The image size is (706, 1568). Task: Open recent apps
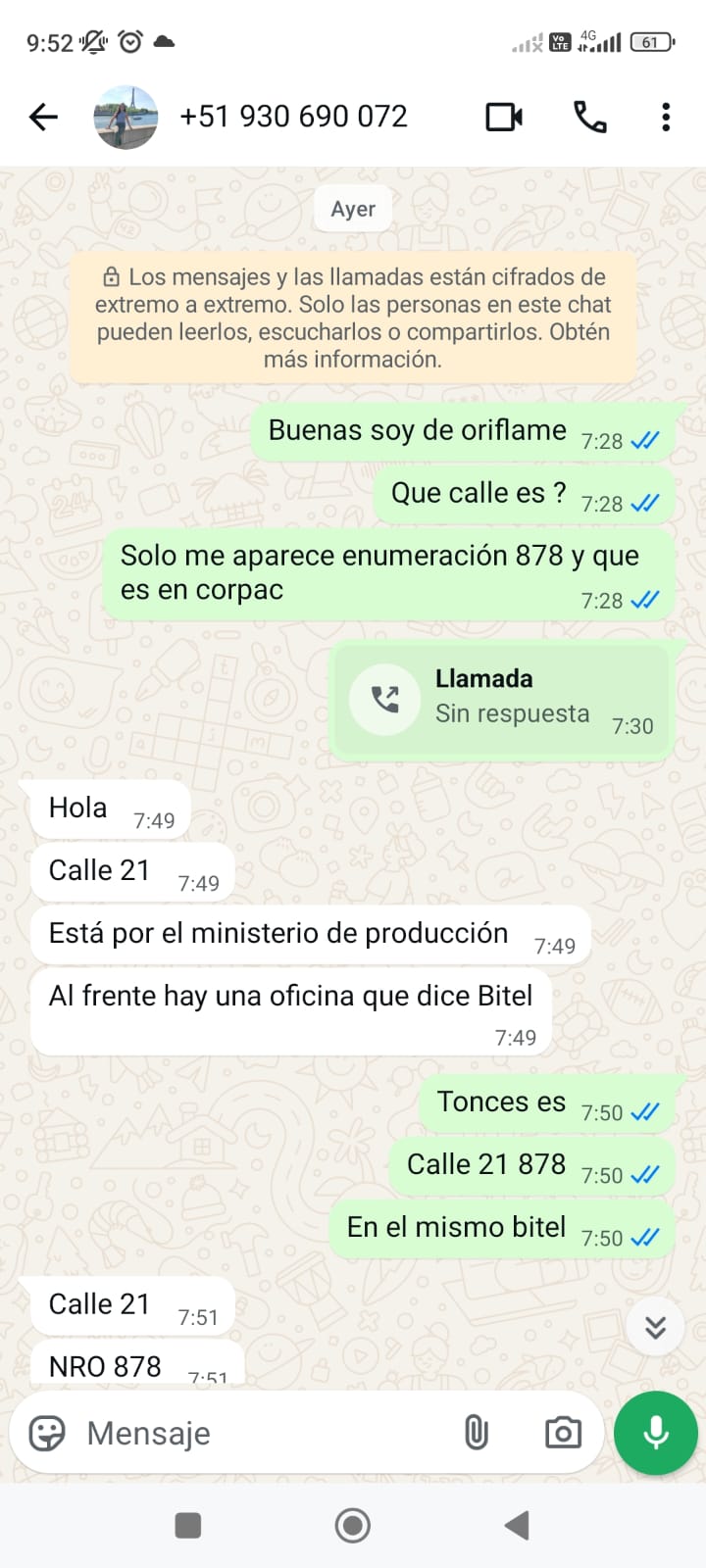(187, 1525)
